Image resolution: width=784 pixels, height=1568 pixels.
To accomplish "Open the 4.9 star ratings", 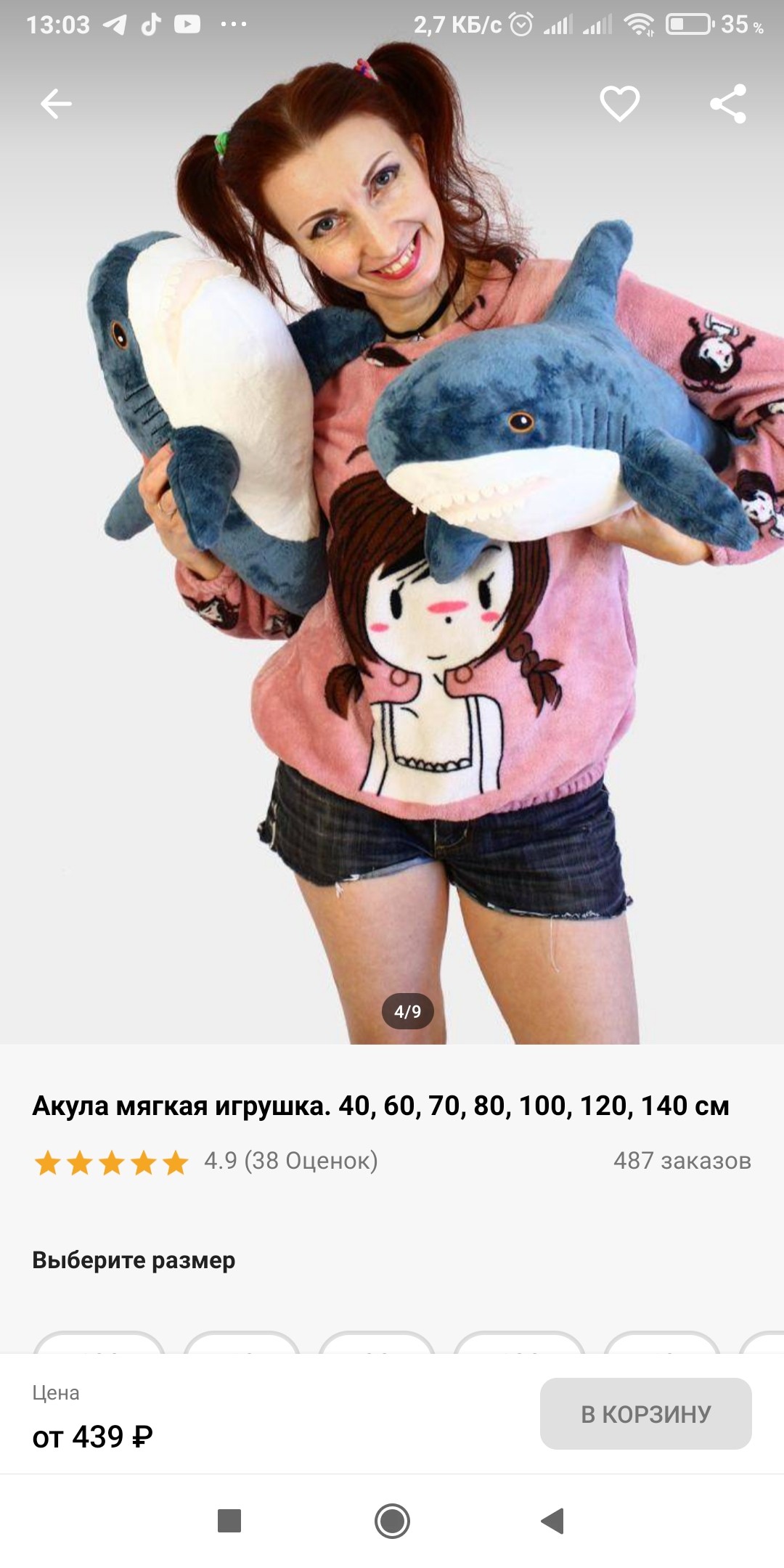I will pos(205,1161).
